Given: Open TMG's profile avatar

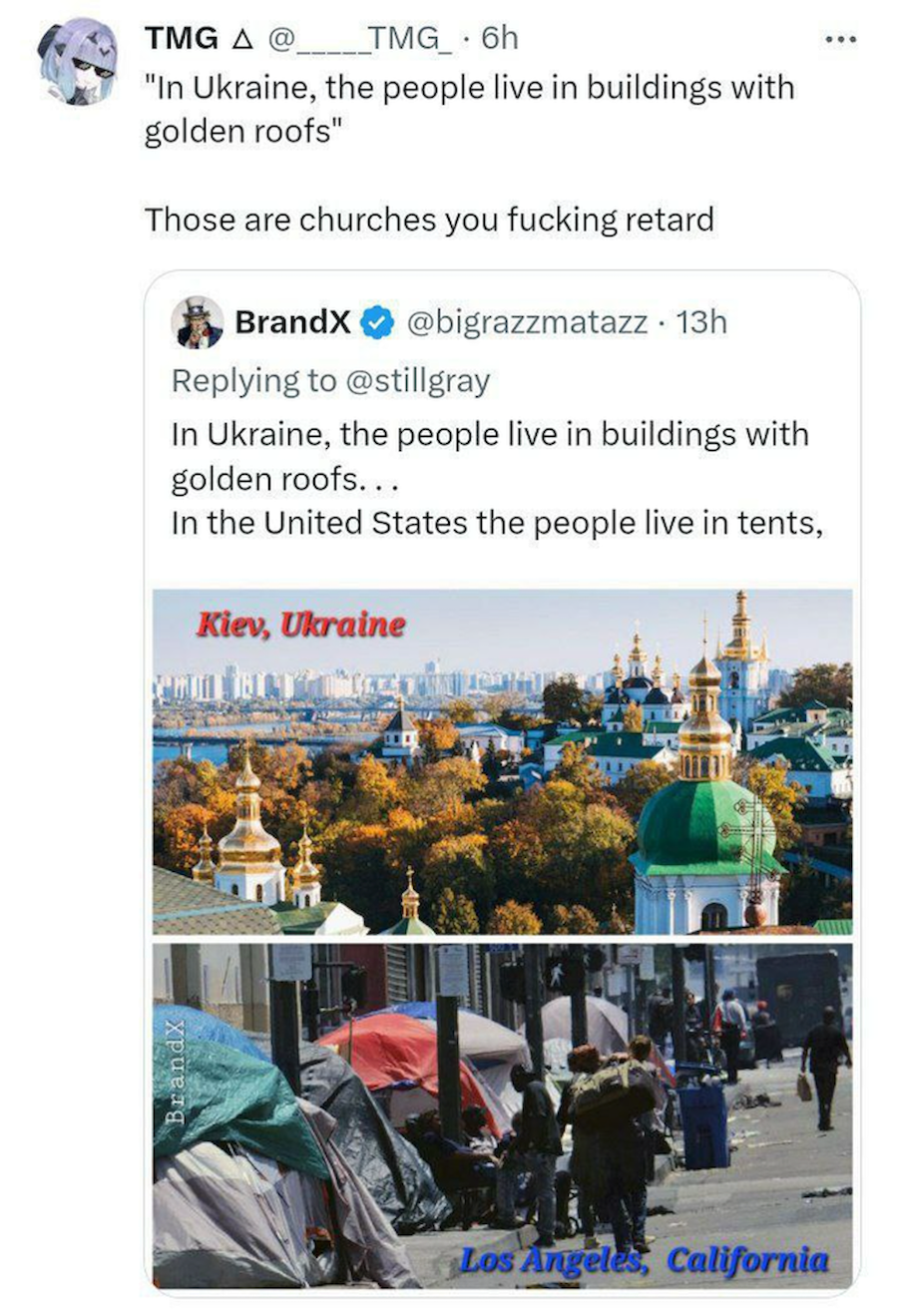Looking at the screenshot, I should (76, 62).
